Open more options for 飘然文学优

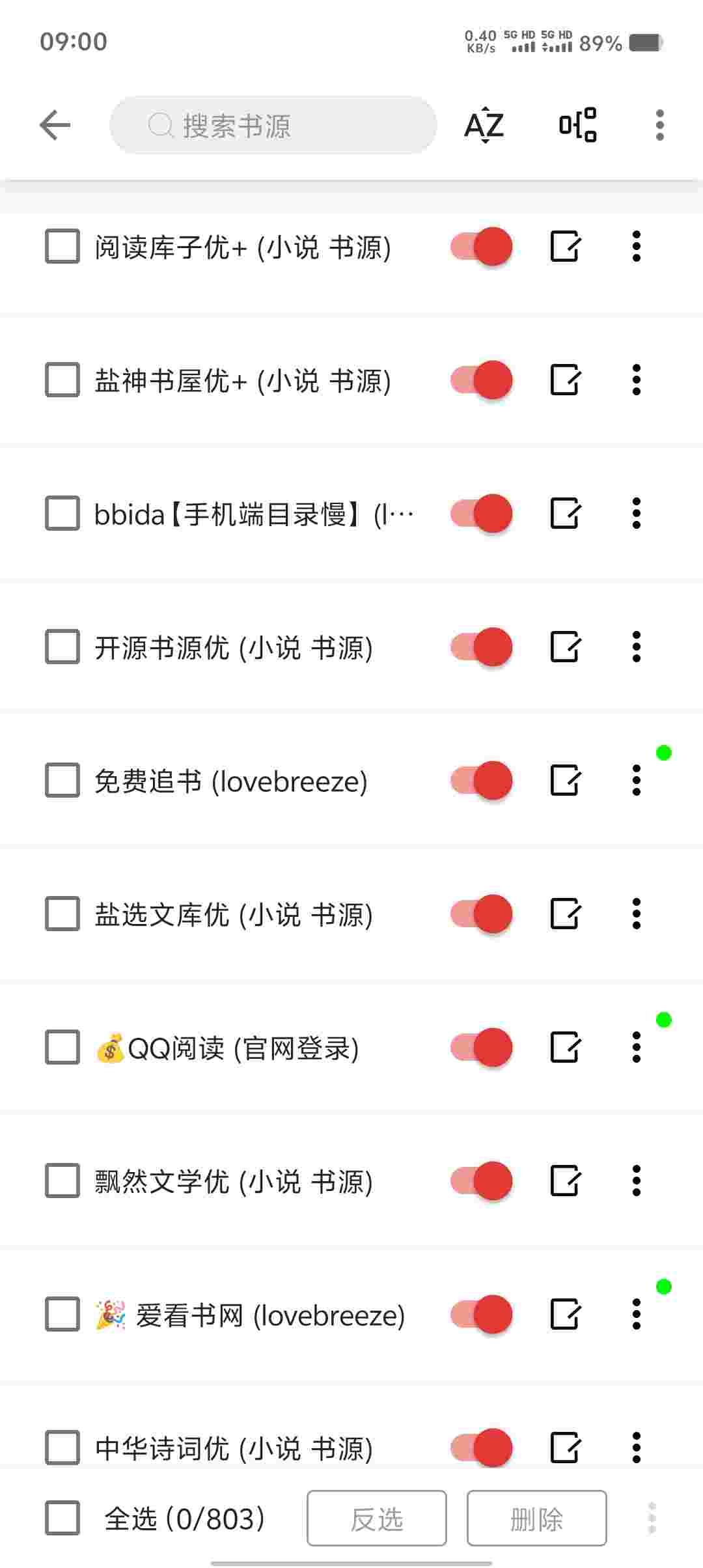click(x=636, y=1181)
